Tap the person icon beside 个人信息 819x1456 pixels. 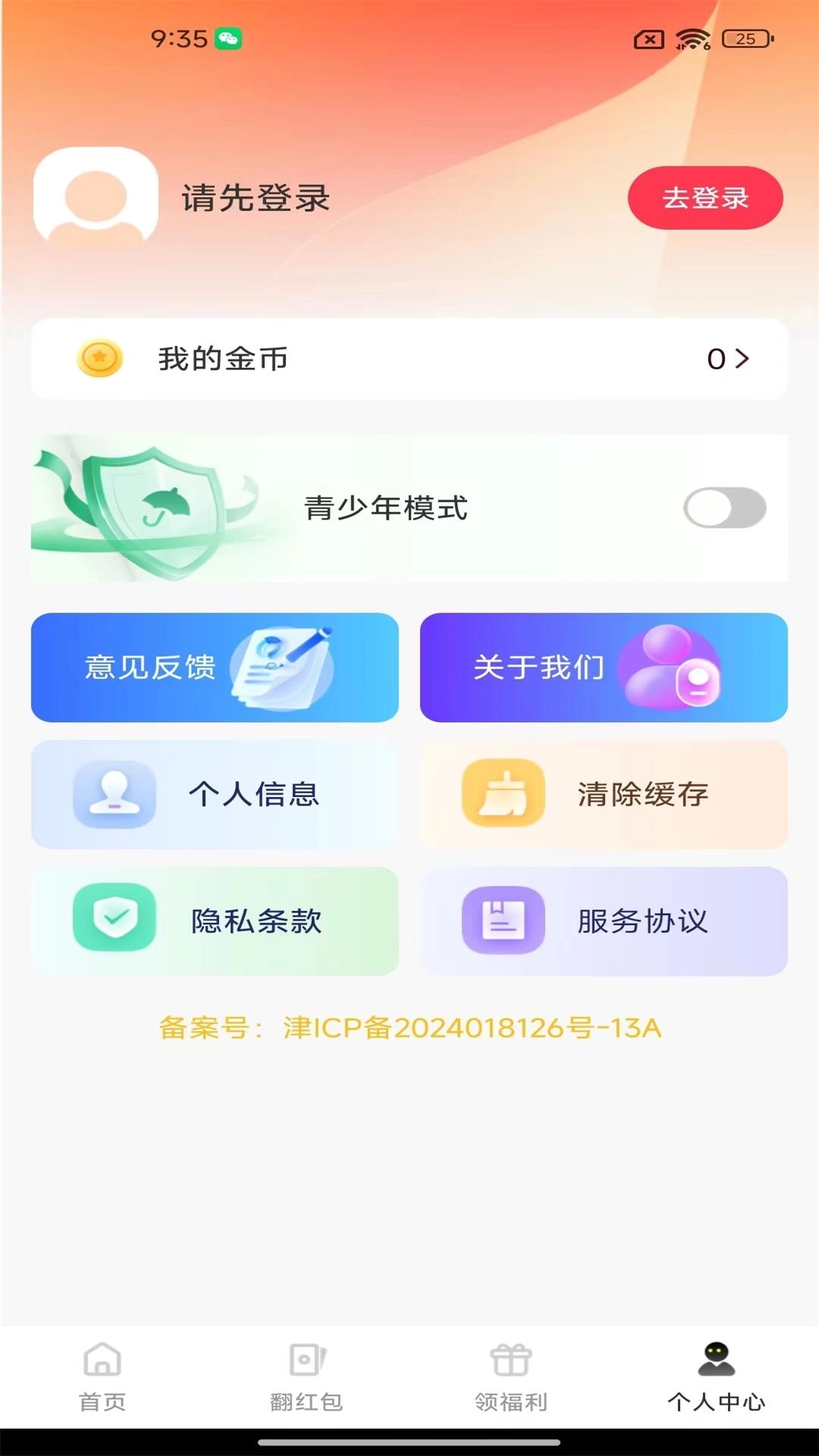tap(115, 795)
